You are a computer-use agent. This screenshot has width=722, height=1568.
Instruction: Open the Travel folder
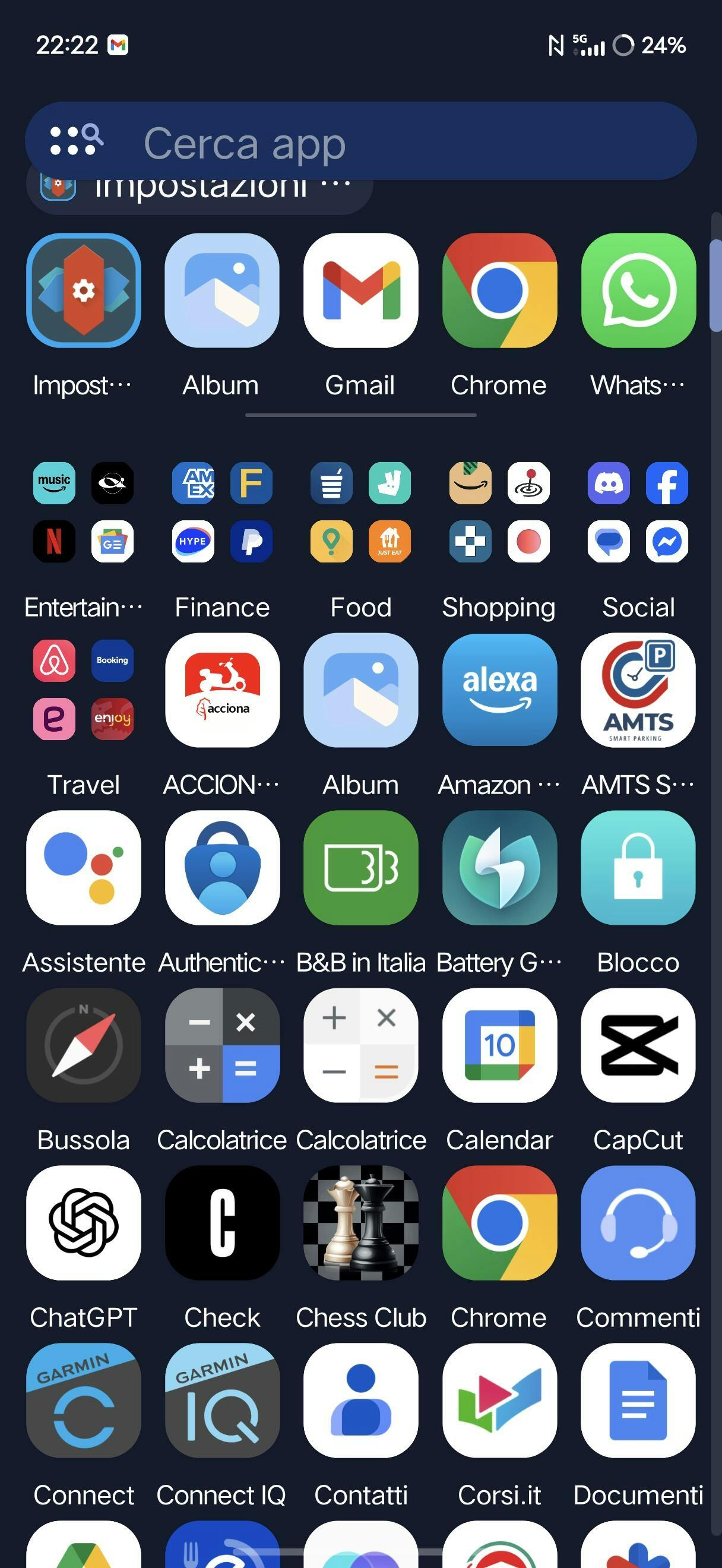(x=83, y=690)
